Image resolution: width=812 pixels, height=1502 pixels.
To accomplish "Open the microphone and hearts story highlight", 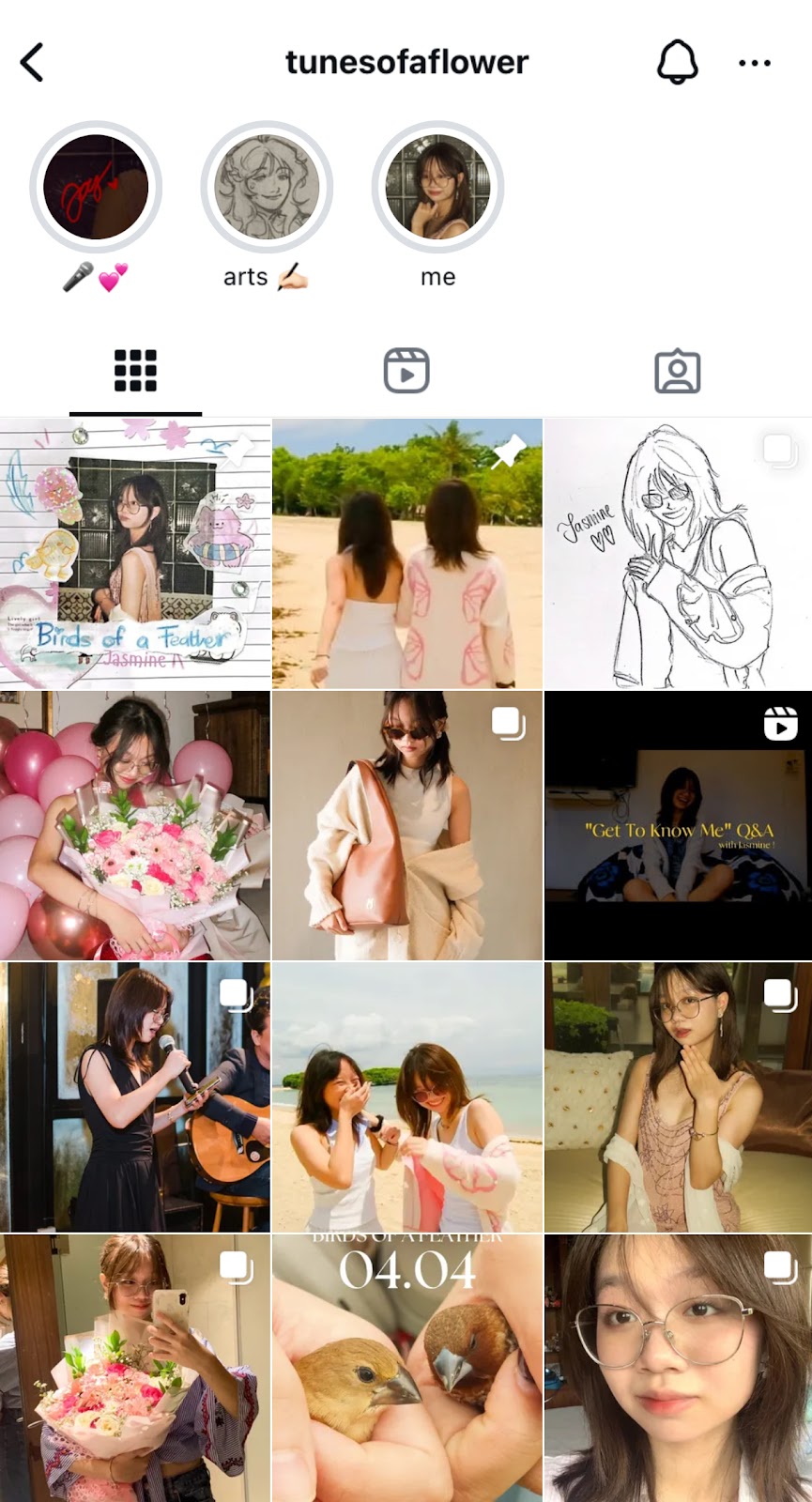I will click(96, 187).
